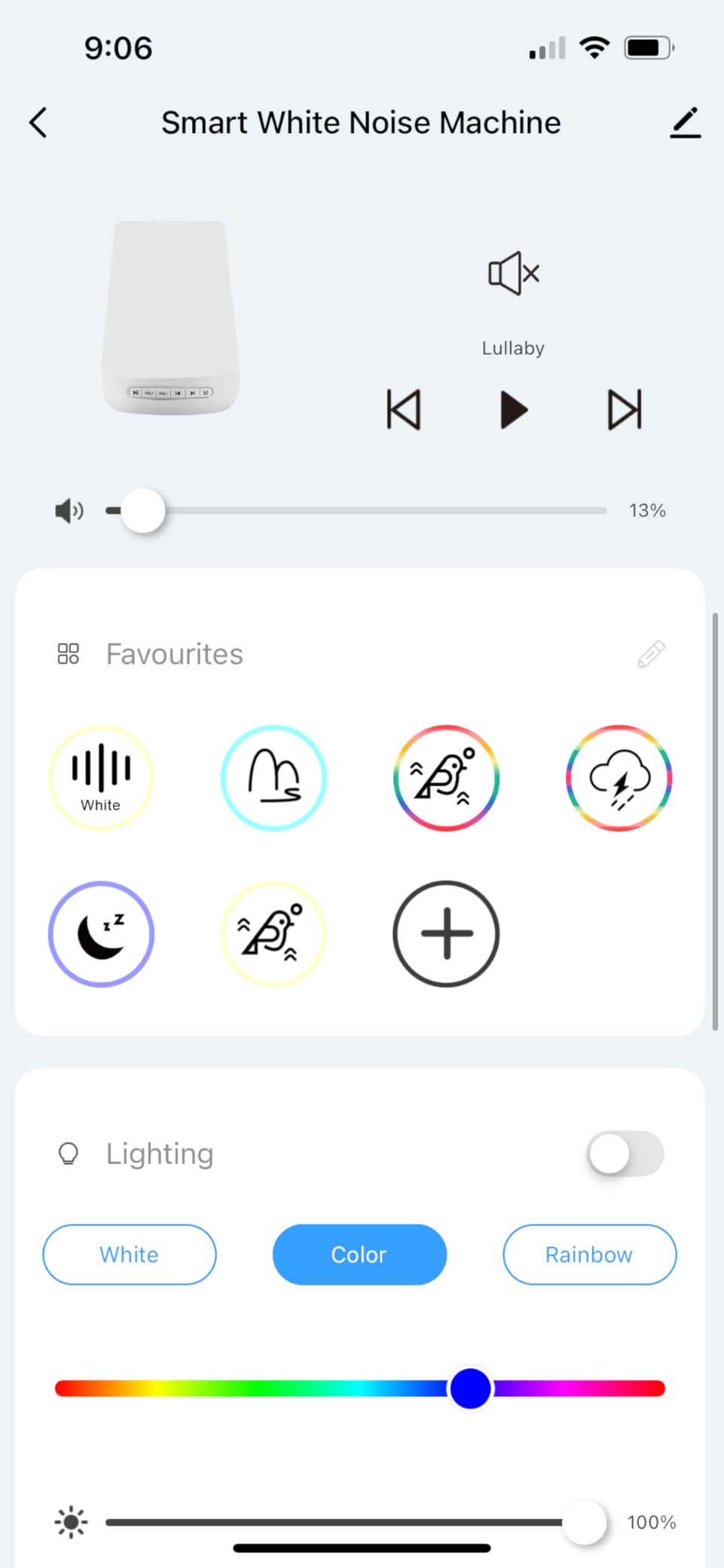The image size is (724, 1568).
Task: Navigate back with the arrow
Action: point(38,123)
